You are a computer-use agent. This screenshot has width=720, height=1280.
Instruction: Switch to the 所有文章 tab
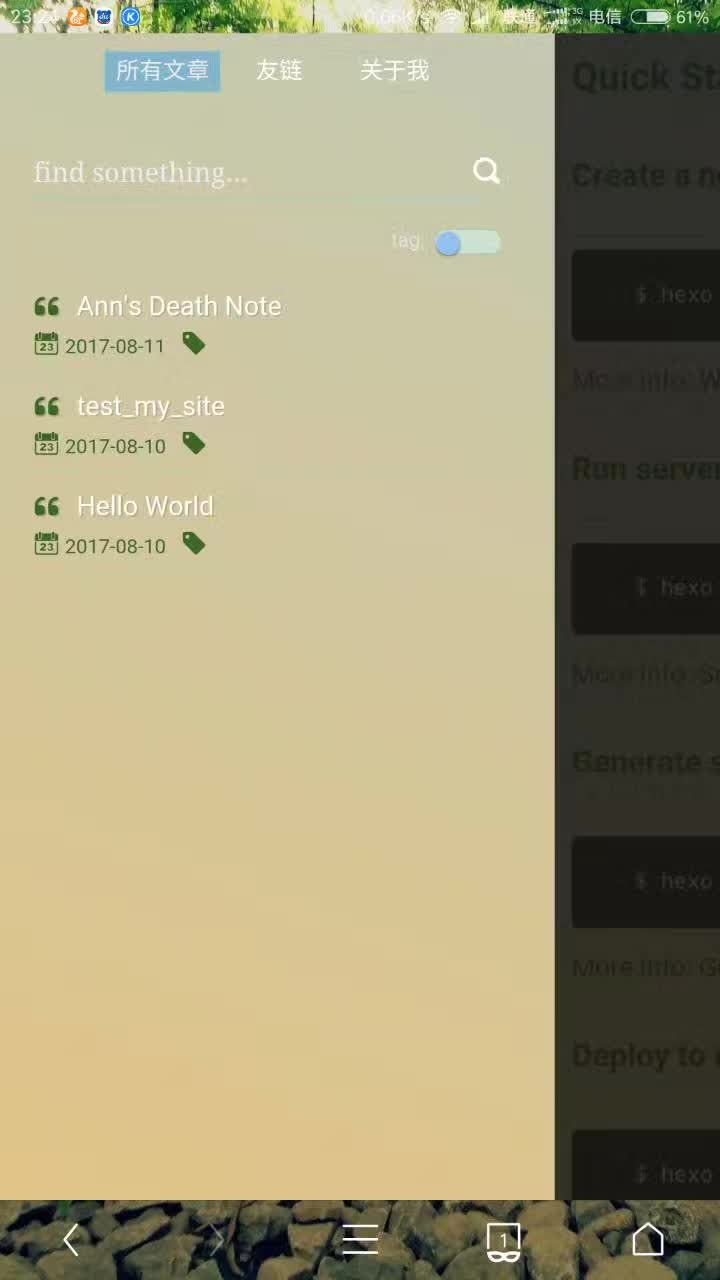[162, 71]
